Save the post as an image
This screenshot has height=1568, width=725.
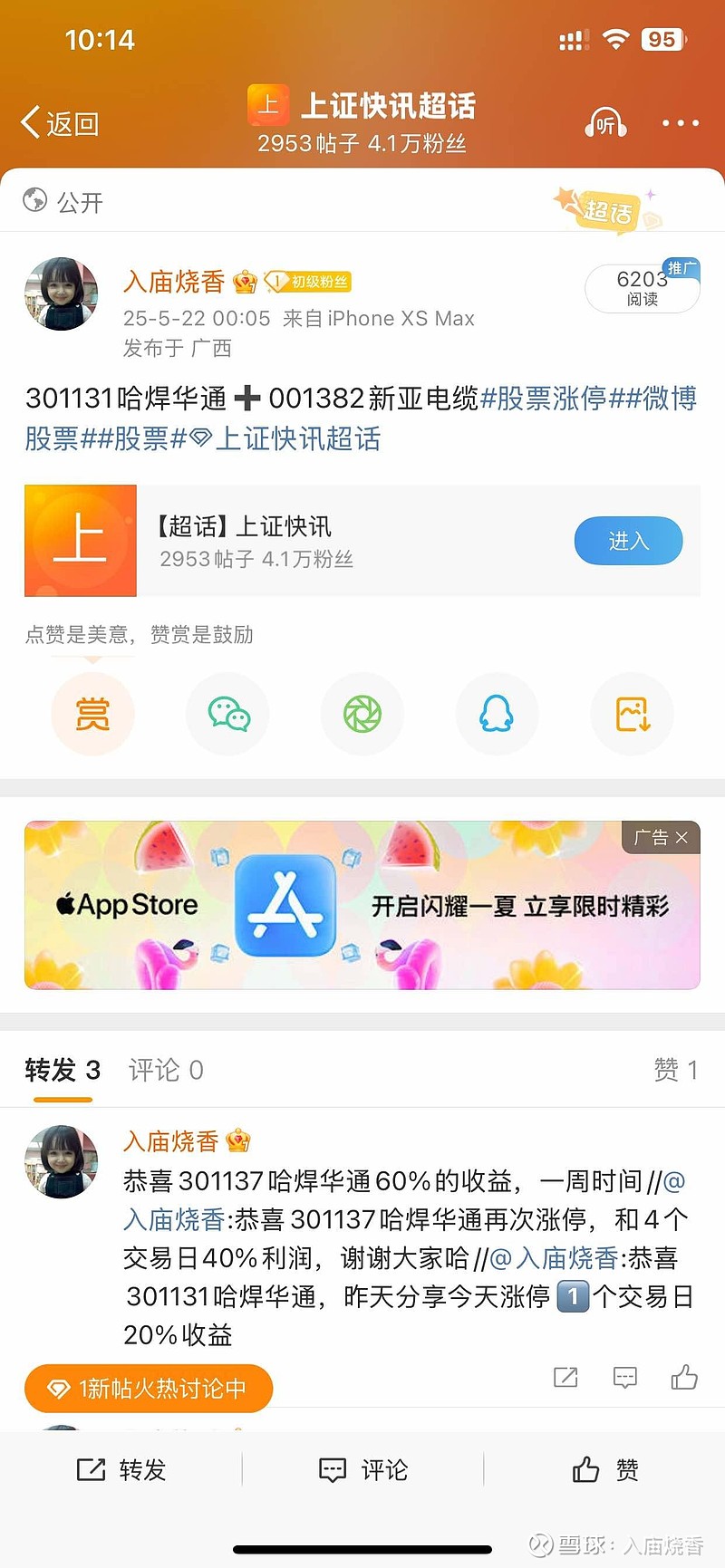click(x=632, y=715)
